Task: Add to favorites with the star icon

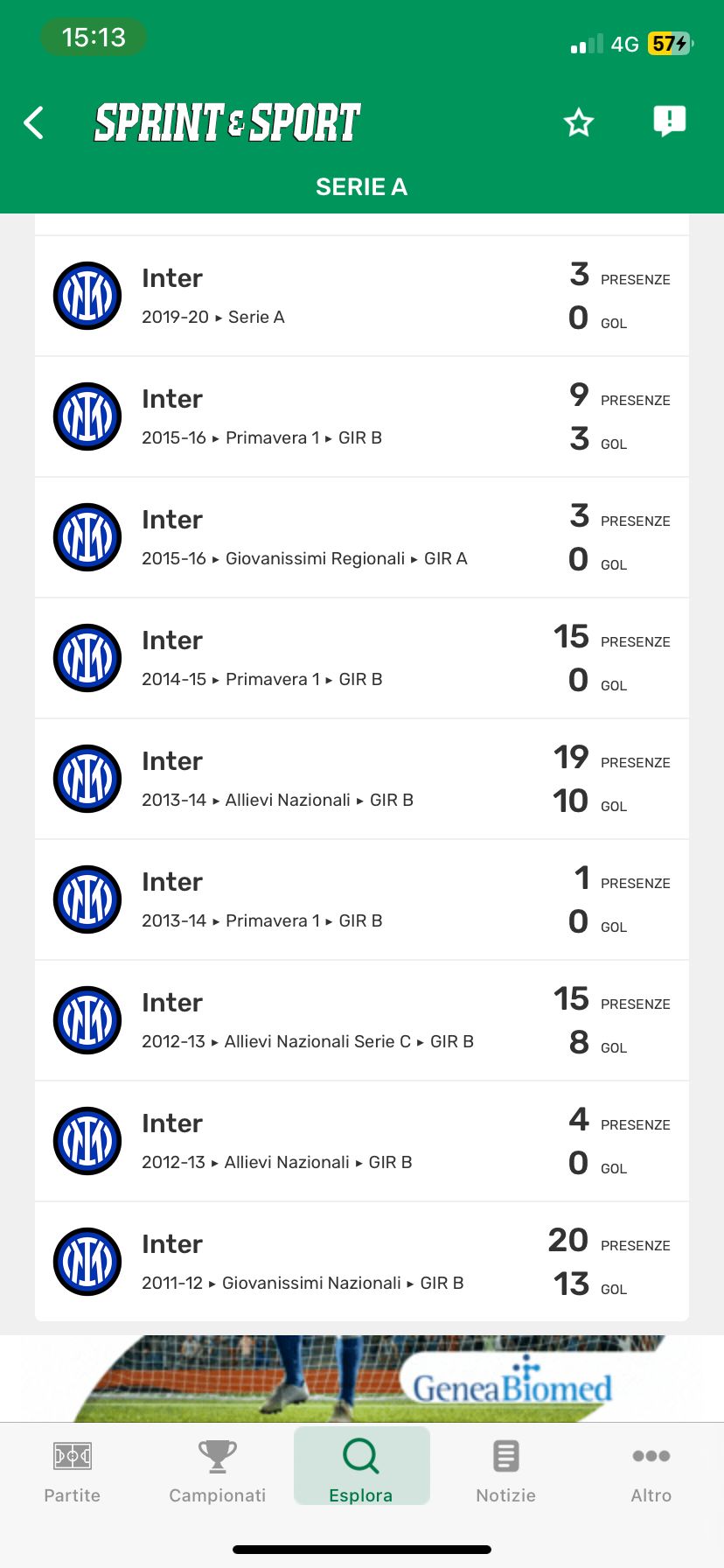Action: (579, 122)
